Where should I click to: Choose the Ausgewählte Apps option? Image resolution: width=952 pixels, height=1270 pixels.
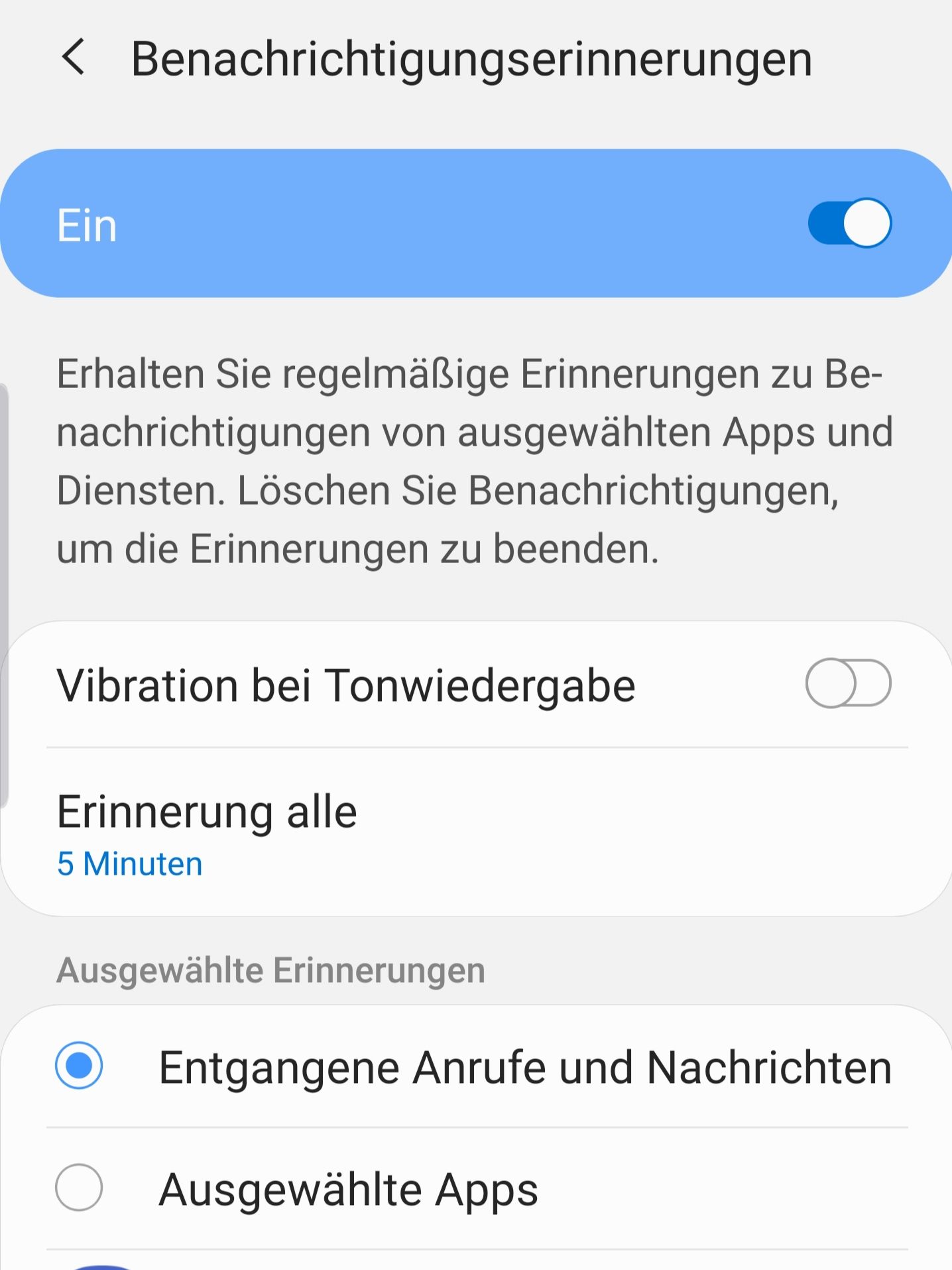79,1188
